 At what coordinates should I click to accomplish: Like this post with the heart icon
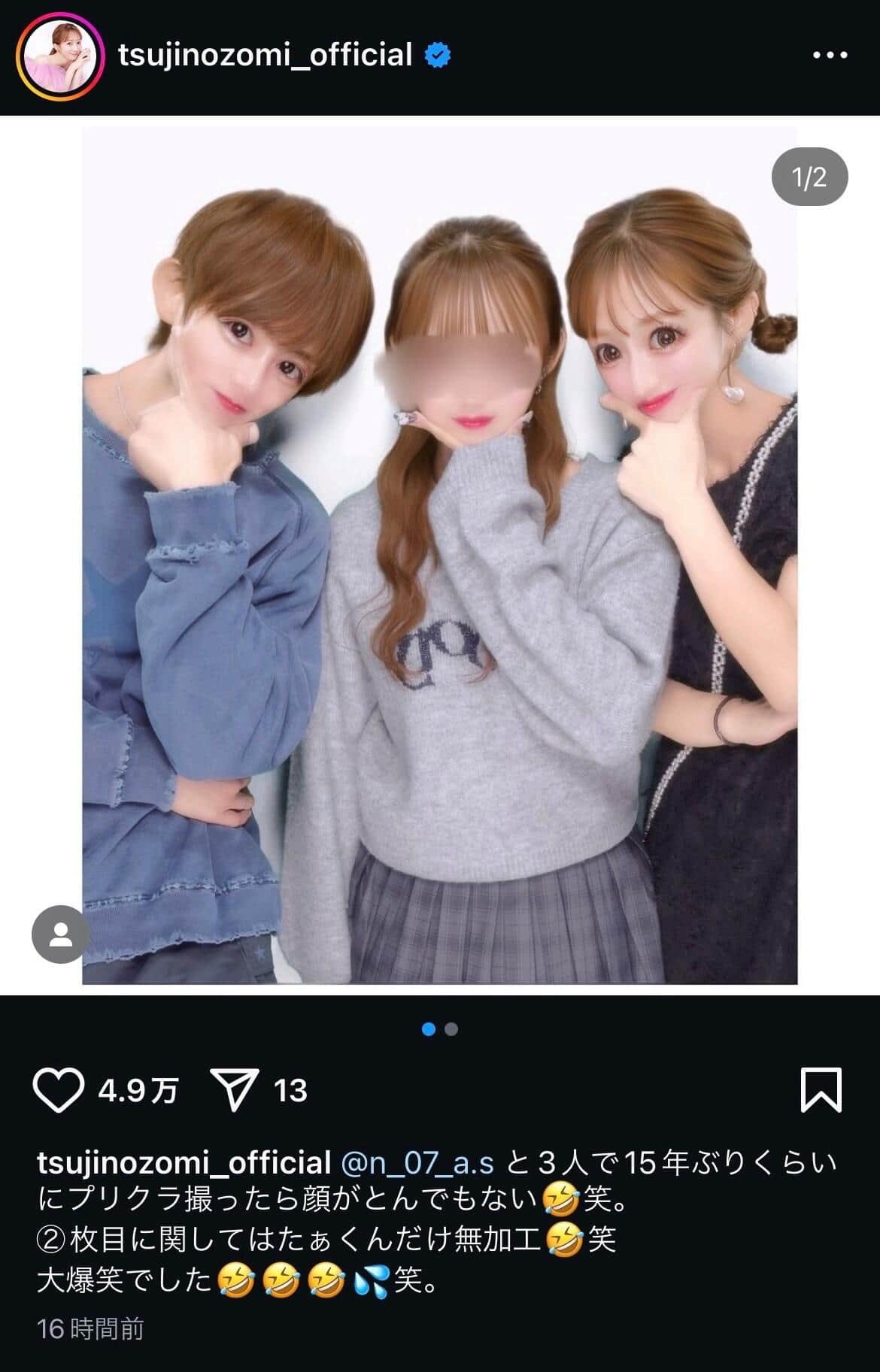coord(59,1090)
